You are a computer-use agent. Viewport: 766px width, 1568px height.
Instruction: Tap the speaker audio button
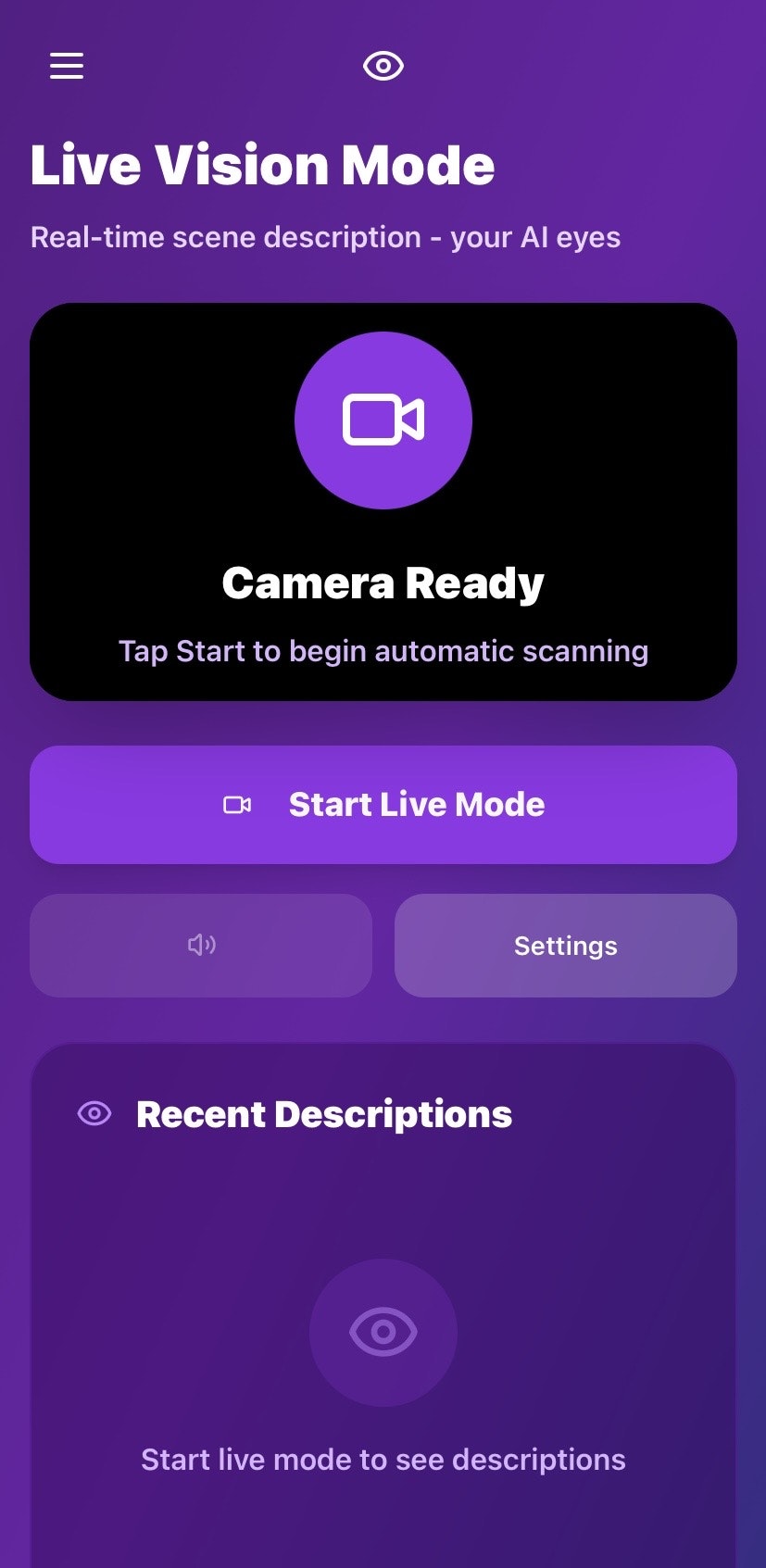[201, 945]
